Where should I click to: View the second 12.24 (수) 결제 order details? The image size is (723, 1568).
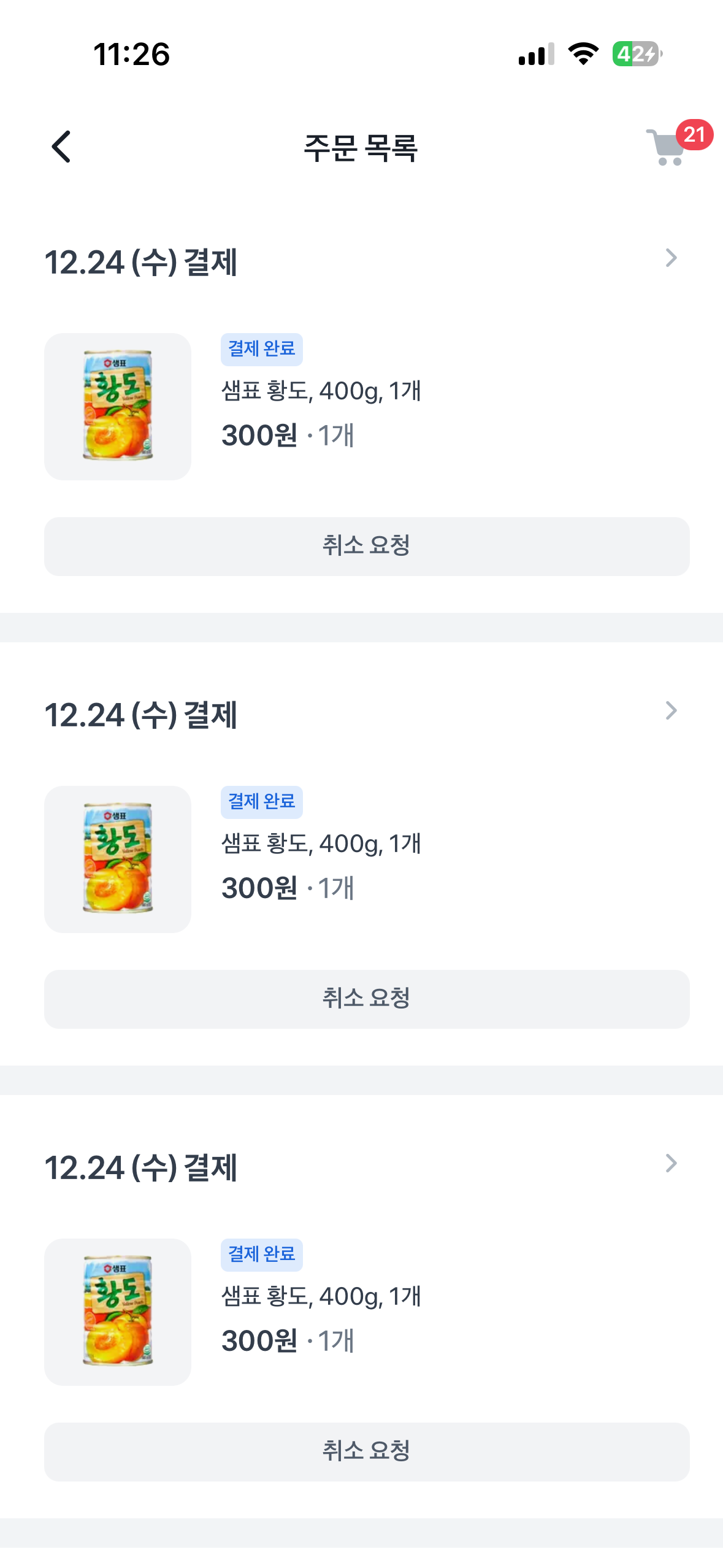671,711
